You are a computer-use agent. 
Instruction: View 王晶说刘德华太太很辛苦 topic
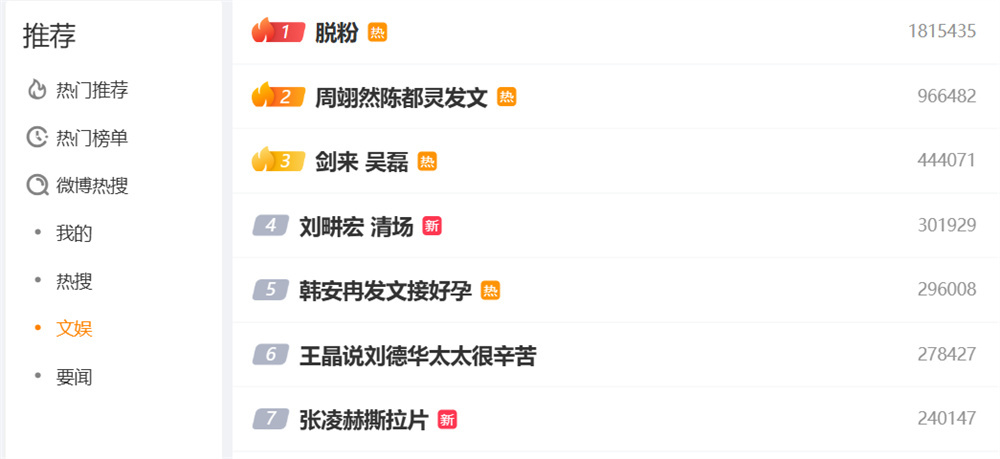pyautogui.click(x=417, y=355)
